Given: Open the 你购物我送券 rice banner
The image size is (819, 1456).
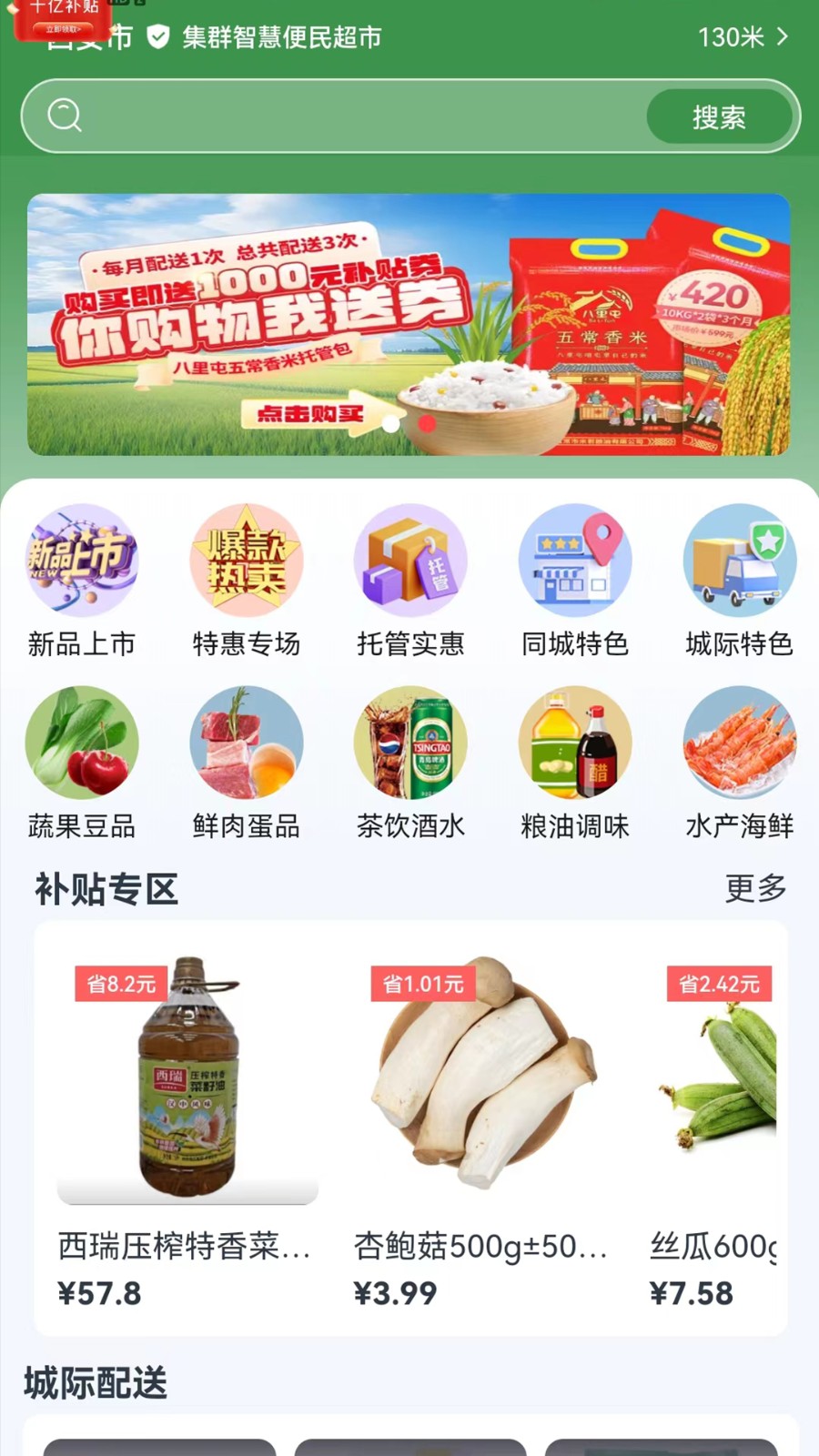Looking at the screenshot, I should [x=409, y=324].
